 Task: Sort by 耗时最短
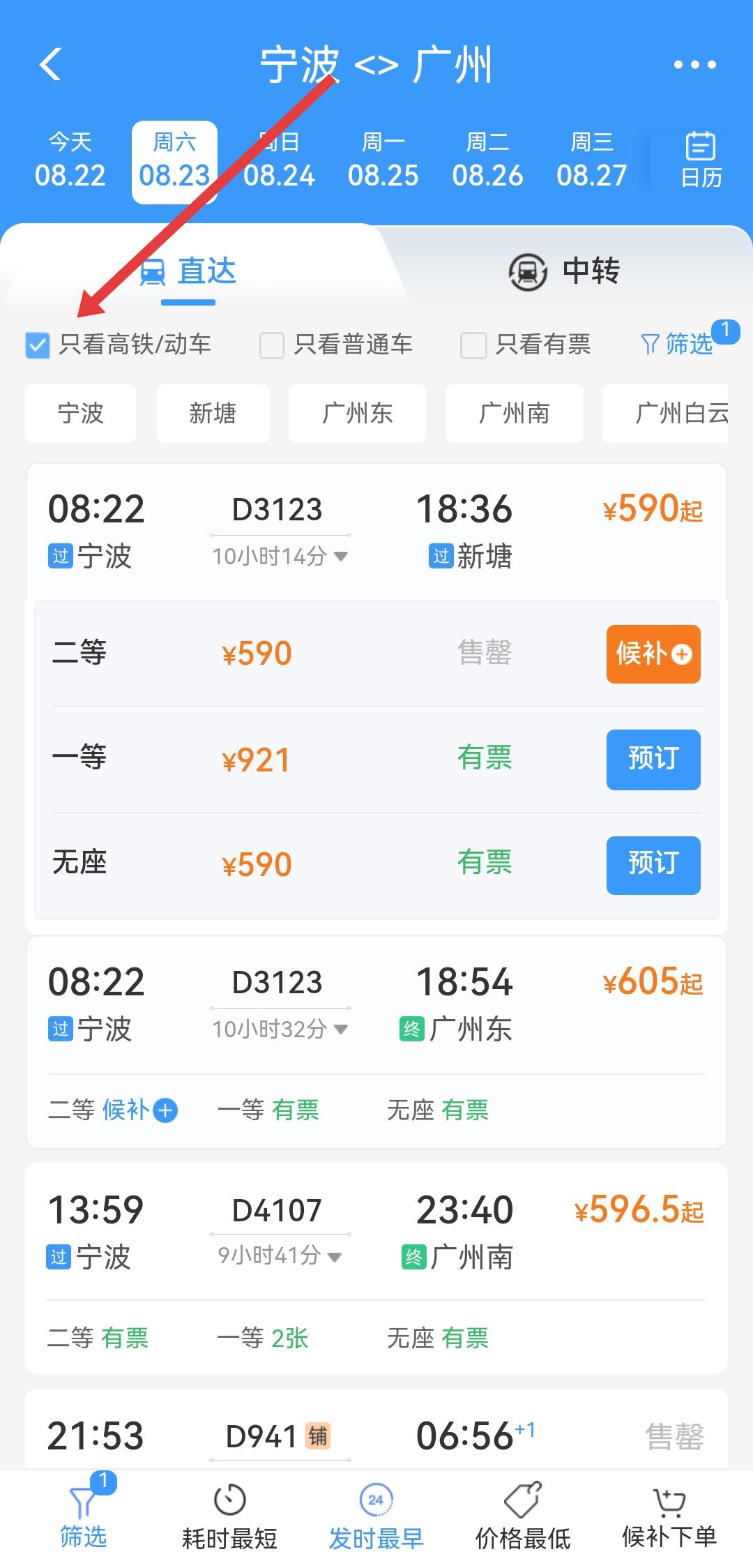coord(229,1518)
